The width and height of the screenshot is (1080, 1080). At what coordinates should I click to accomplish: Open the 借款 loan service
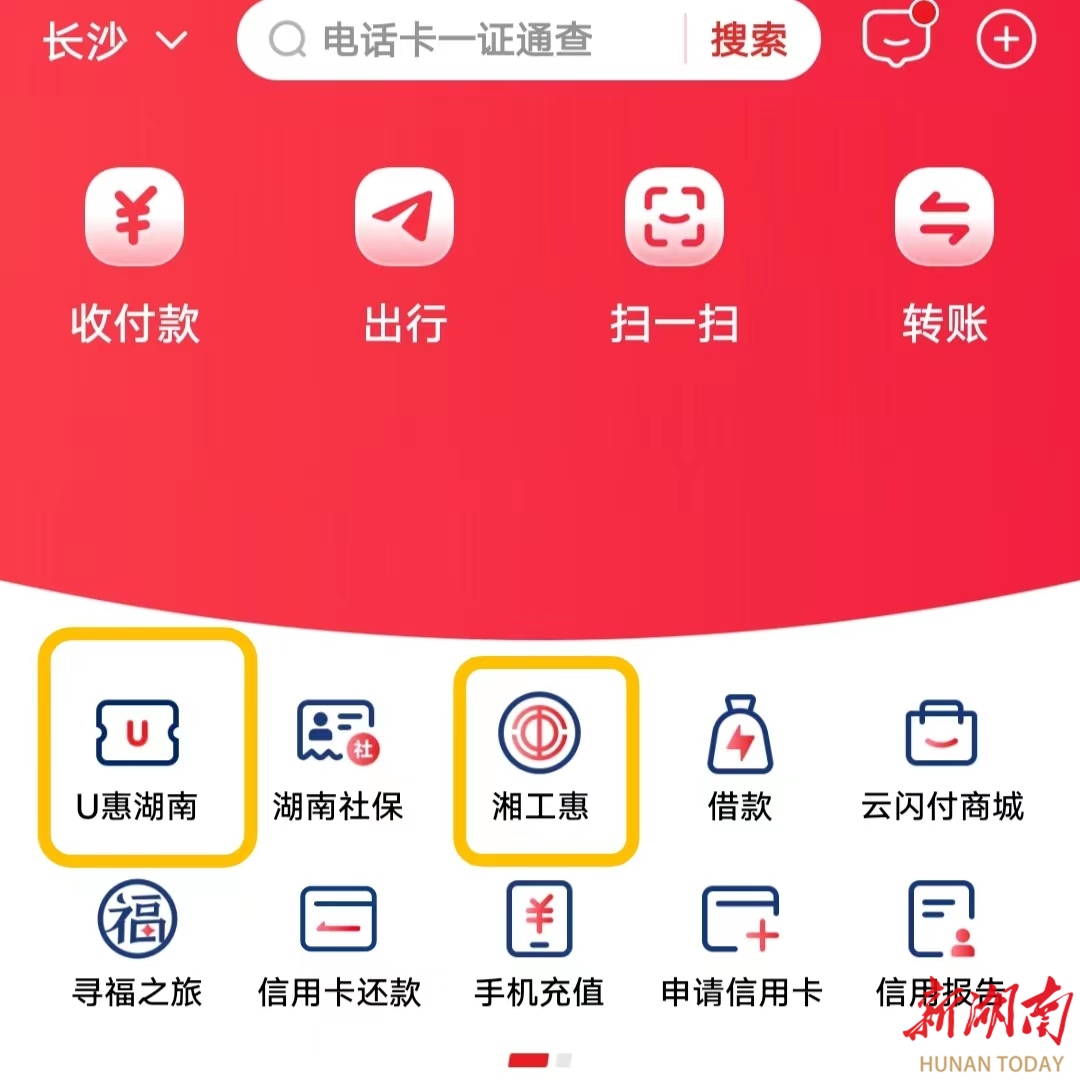click(740, 760)
